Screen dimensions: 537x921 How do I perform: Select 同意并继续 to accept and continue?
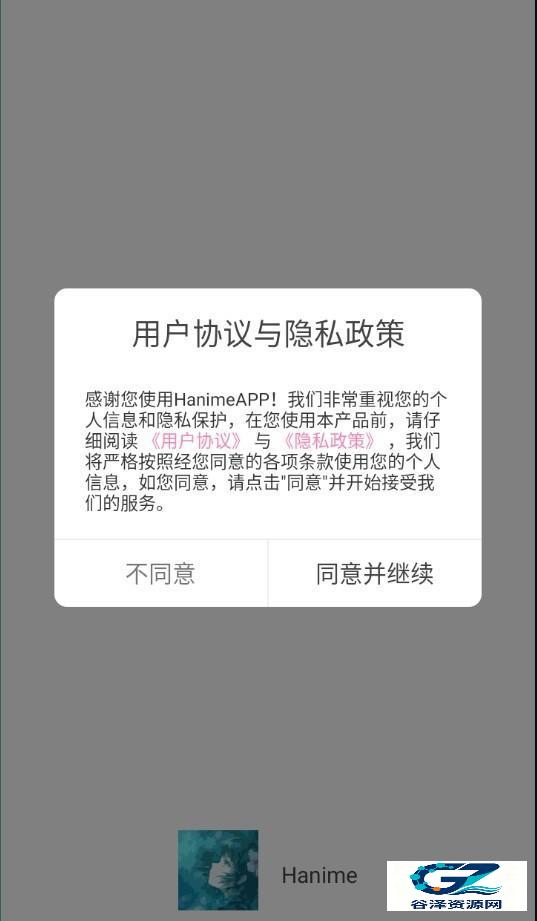[x=375, y=573]
